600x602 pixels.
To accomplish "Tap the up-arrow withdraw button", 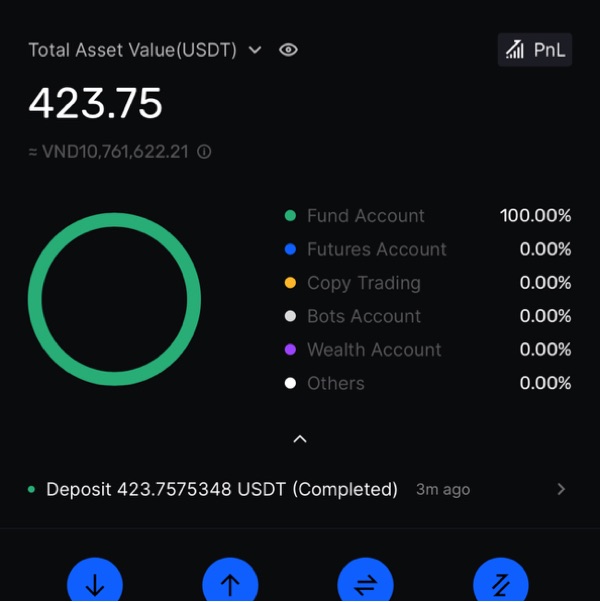I will 230,584.
